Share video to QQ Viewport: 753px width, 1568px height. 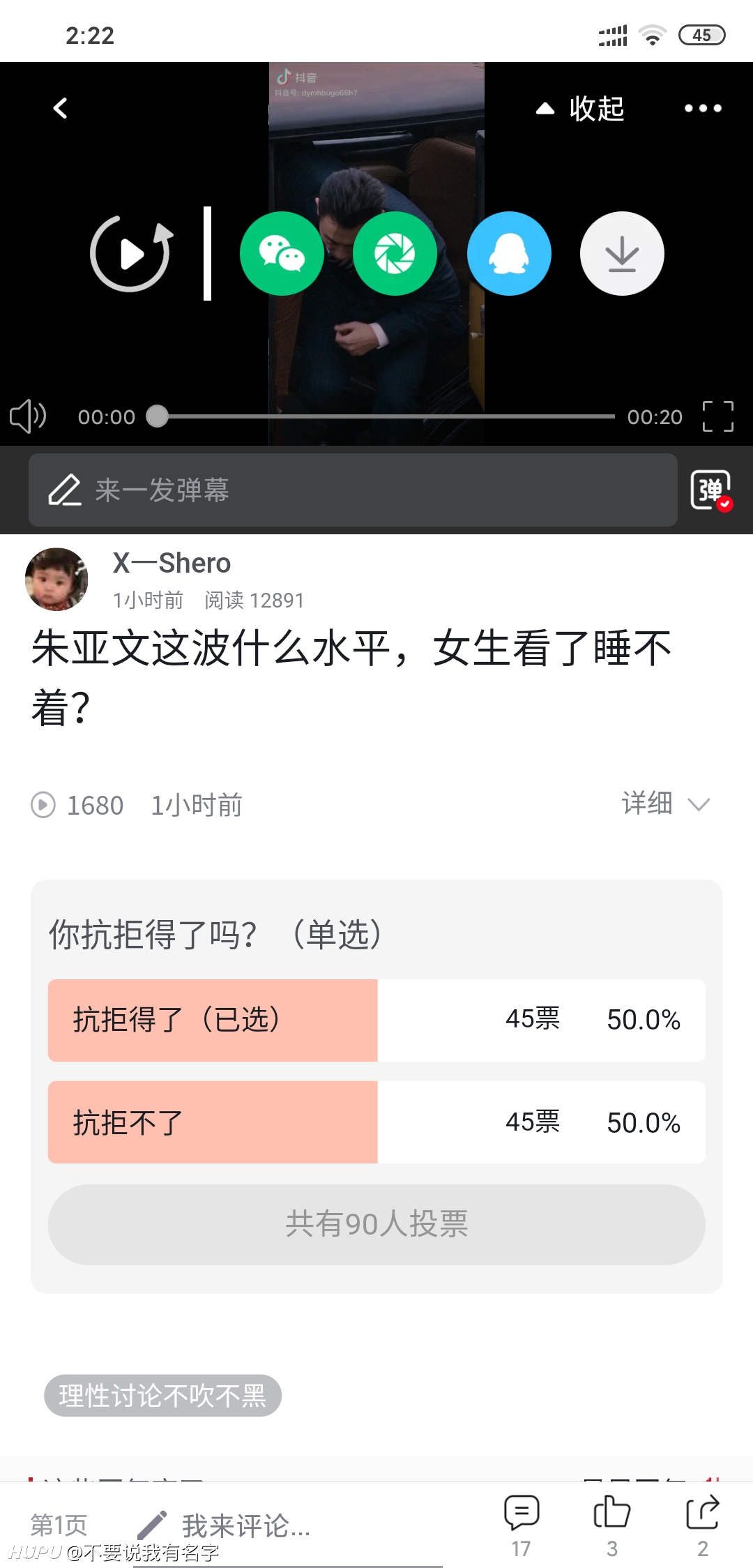coord(509,253)
